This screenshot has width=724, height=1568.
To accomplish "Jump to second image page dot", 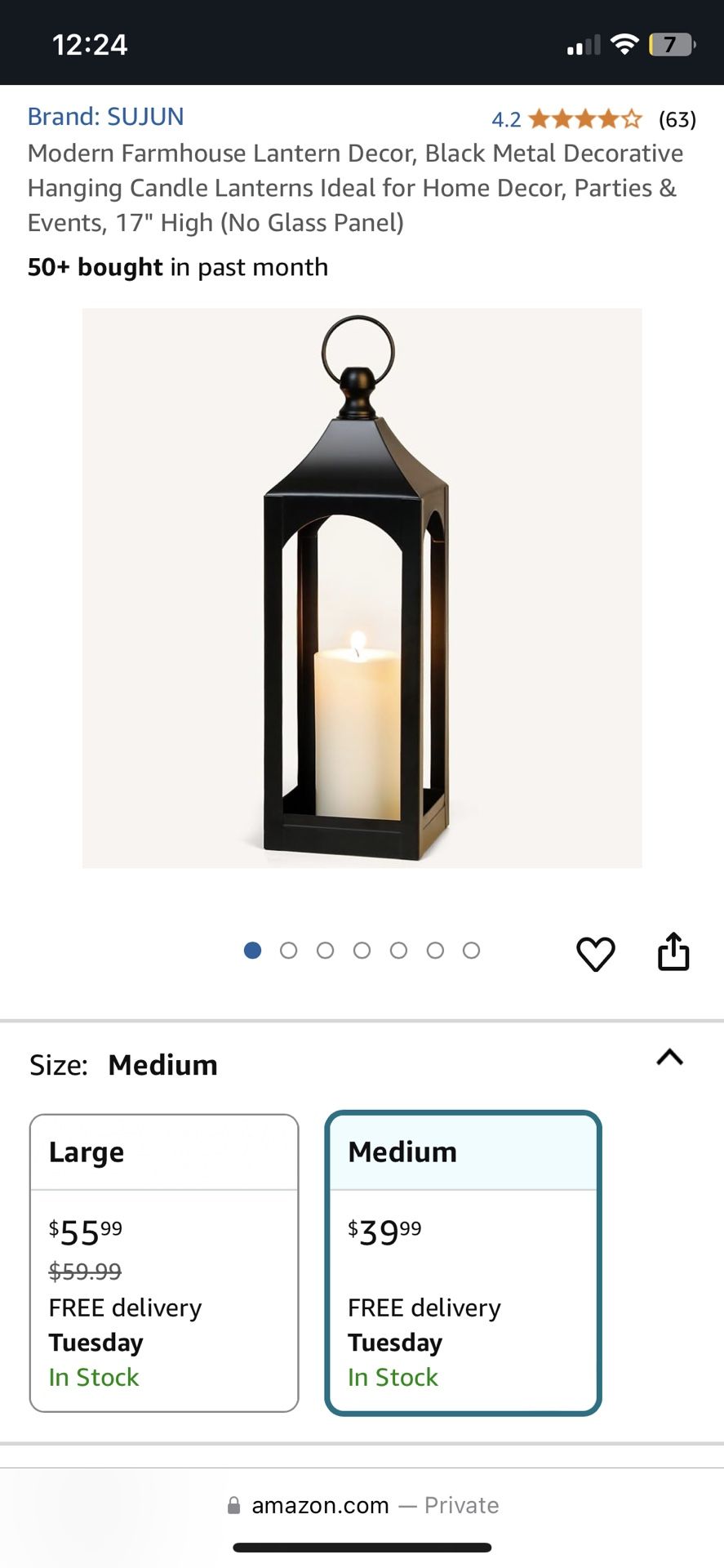I will pos(288,951).
